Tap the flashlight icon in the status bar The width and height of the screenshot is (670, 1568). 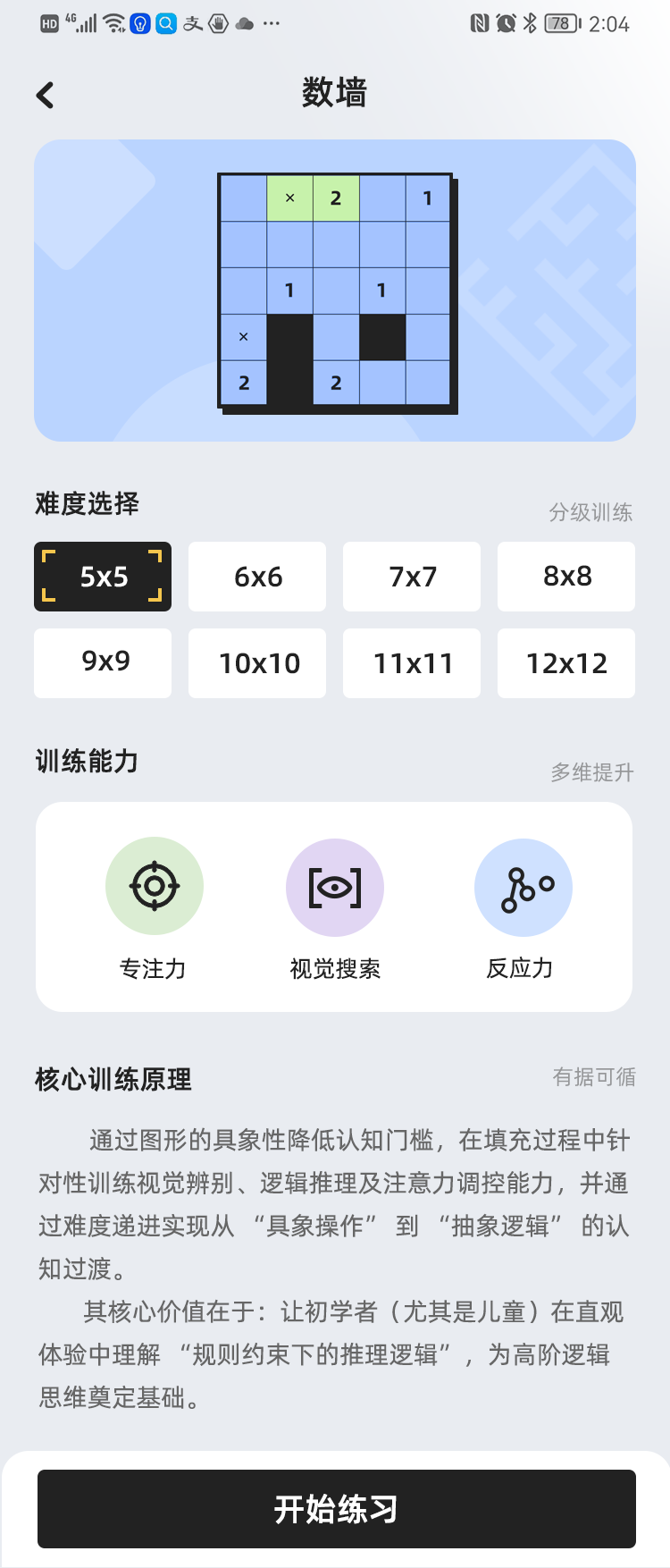click(x=138, y=24)
